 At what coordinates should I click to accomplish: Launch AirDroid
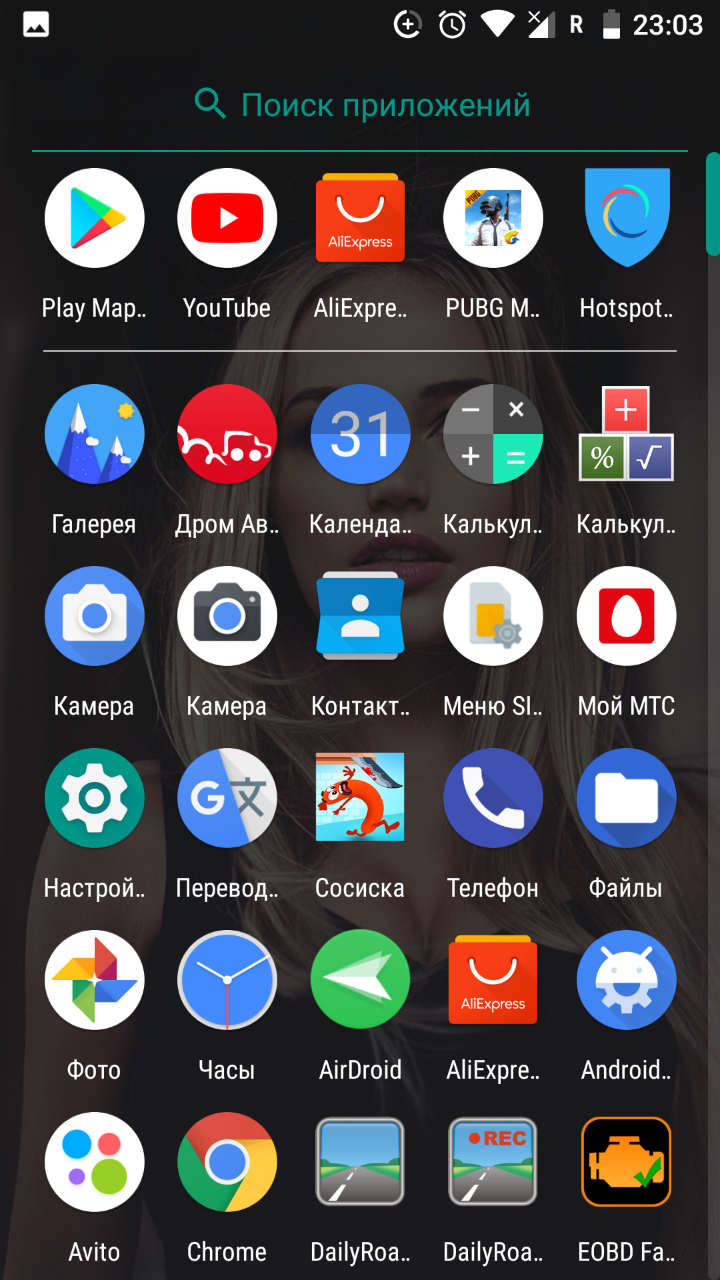360,981
